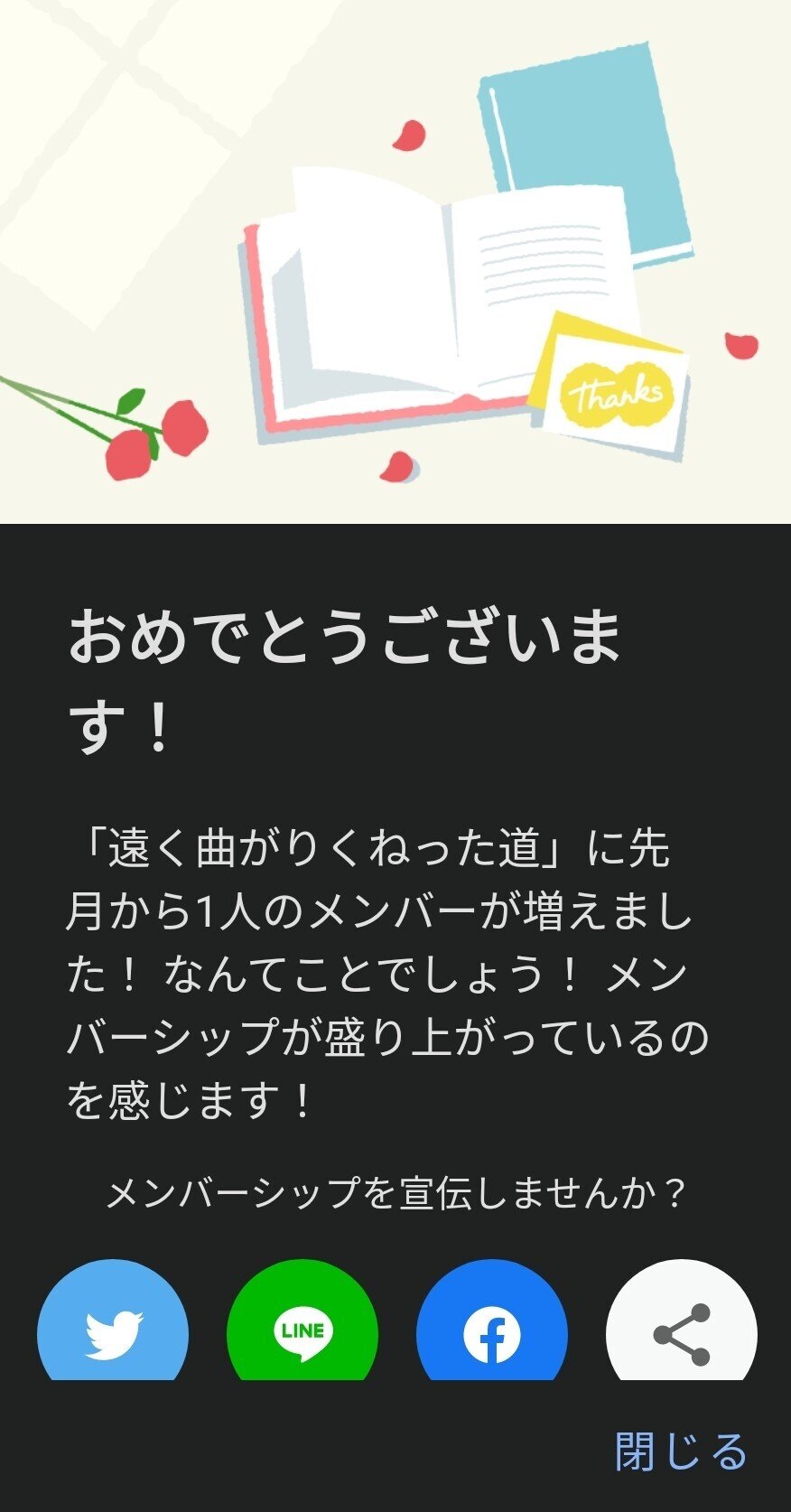Click the banner image at the top

tap(395, 262)
